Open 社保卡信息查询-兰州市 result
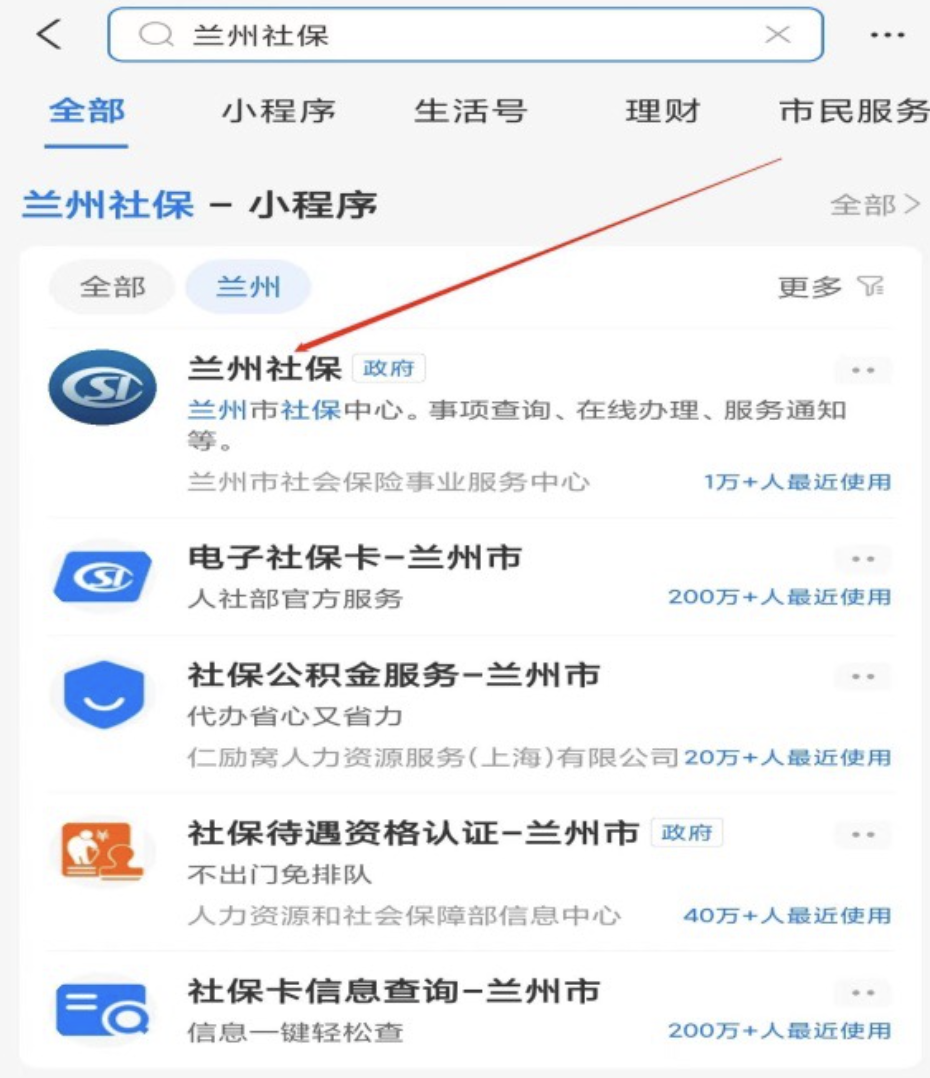This screenshot has width=930, height=1078. tap(393, 991)
